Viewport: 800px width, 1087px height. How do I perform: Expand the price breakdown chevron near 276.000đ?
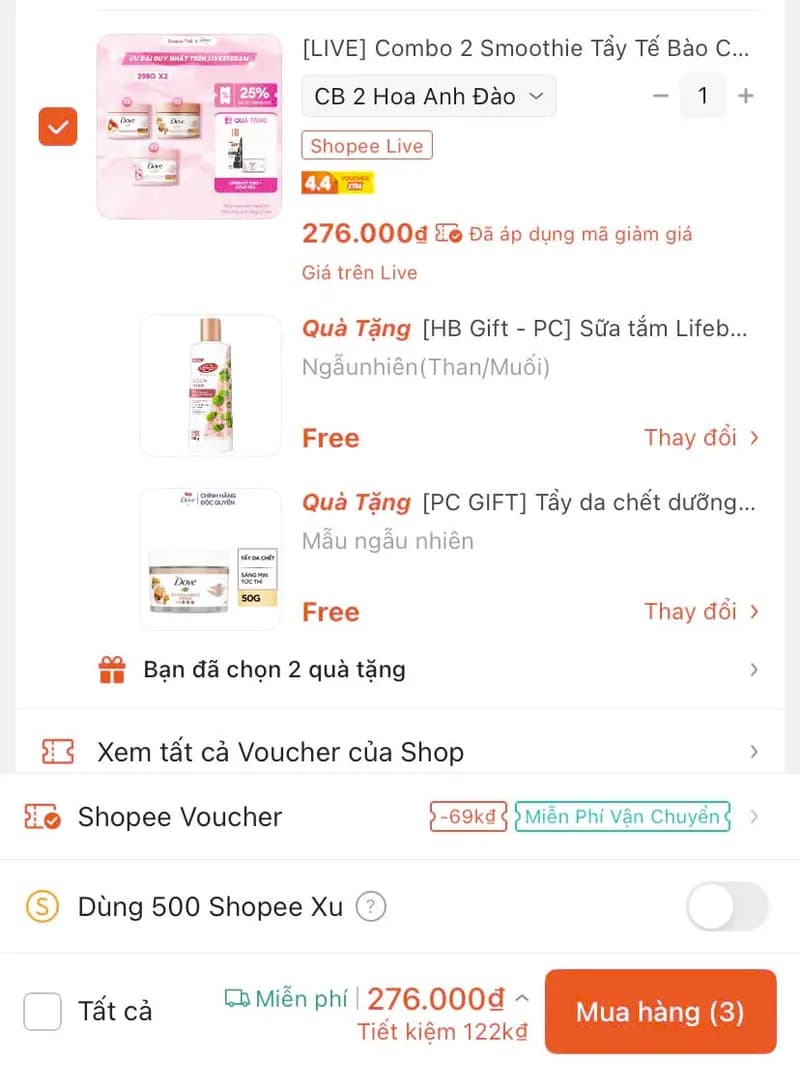(x=521, y=997)
